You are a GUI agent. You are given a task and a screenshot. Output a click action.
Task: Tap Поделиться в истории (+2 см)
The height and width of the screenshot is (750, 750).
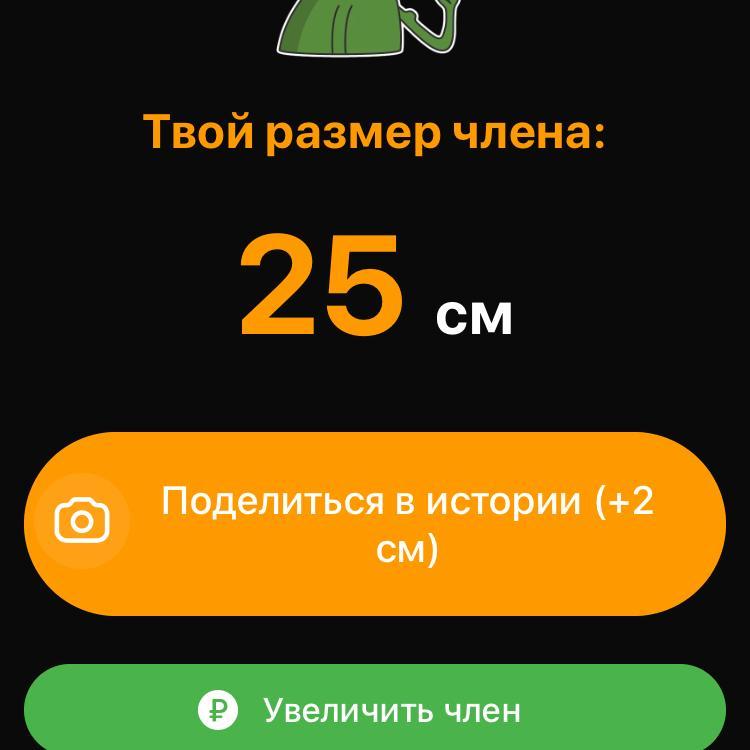pyautogui.click(x=375, y=523)
